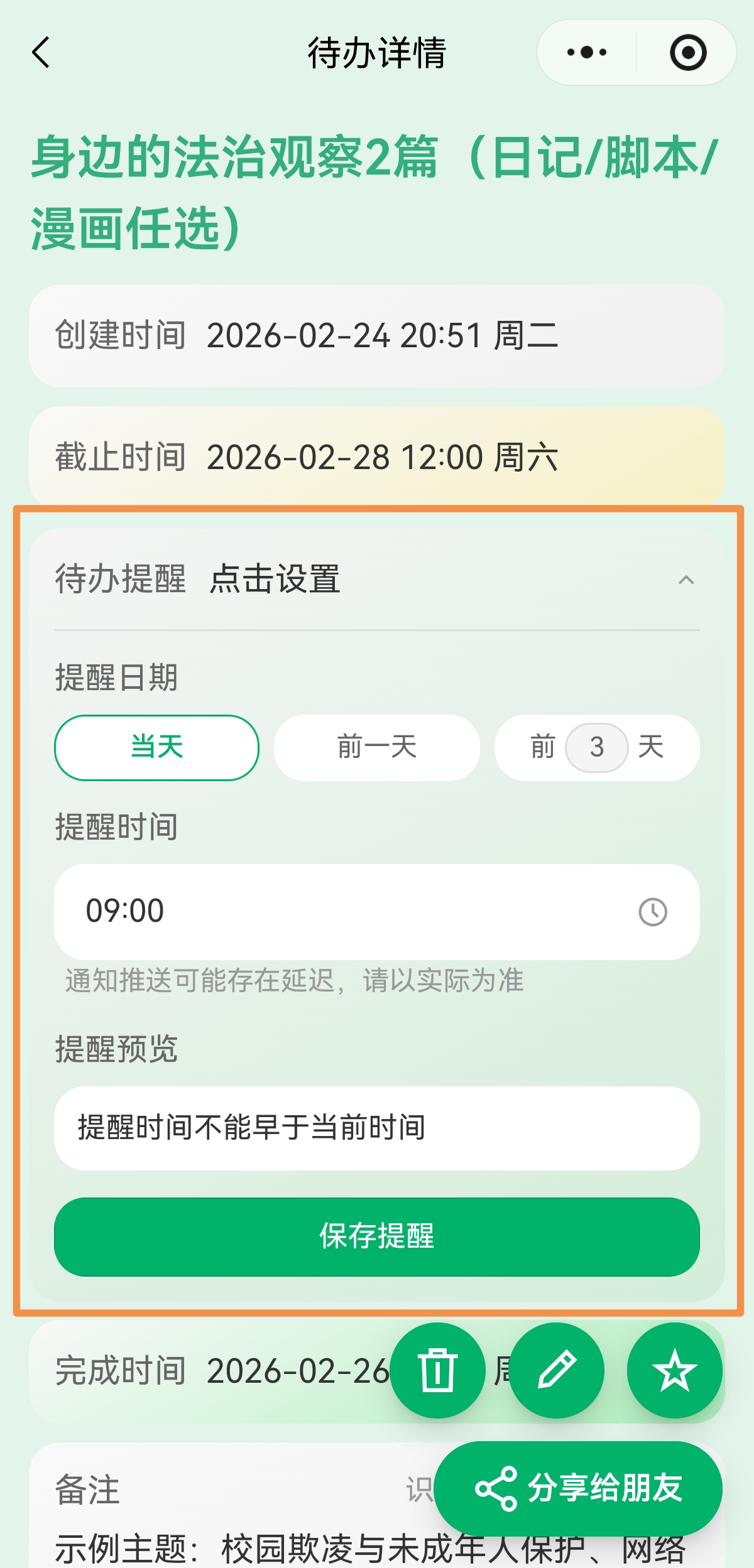The height and width of the screenshot is (1568, 754).
Task: Select the 当天 reminder option
Action: pyautogui.click(x=156, y=749)
